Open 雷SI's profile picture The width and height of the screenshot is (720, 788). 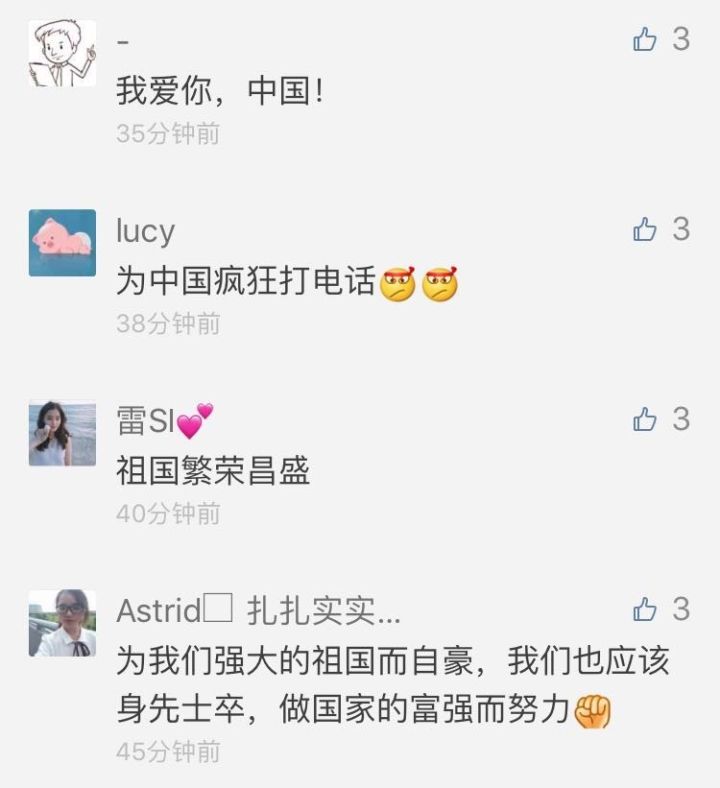click(62, 433)
